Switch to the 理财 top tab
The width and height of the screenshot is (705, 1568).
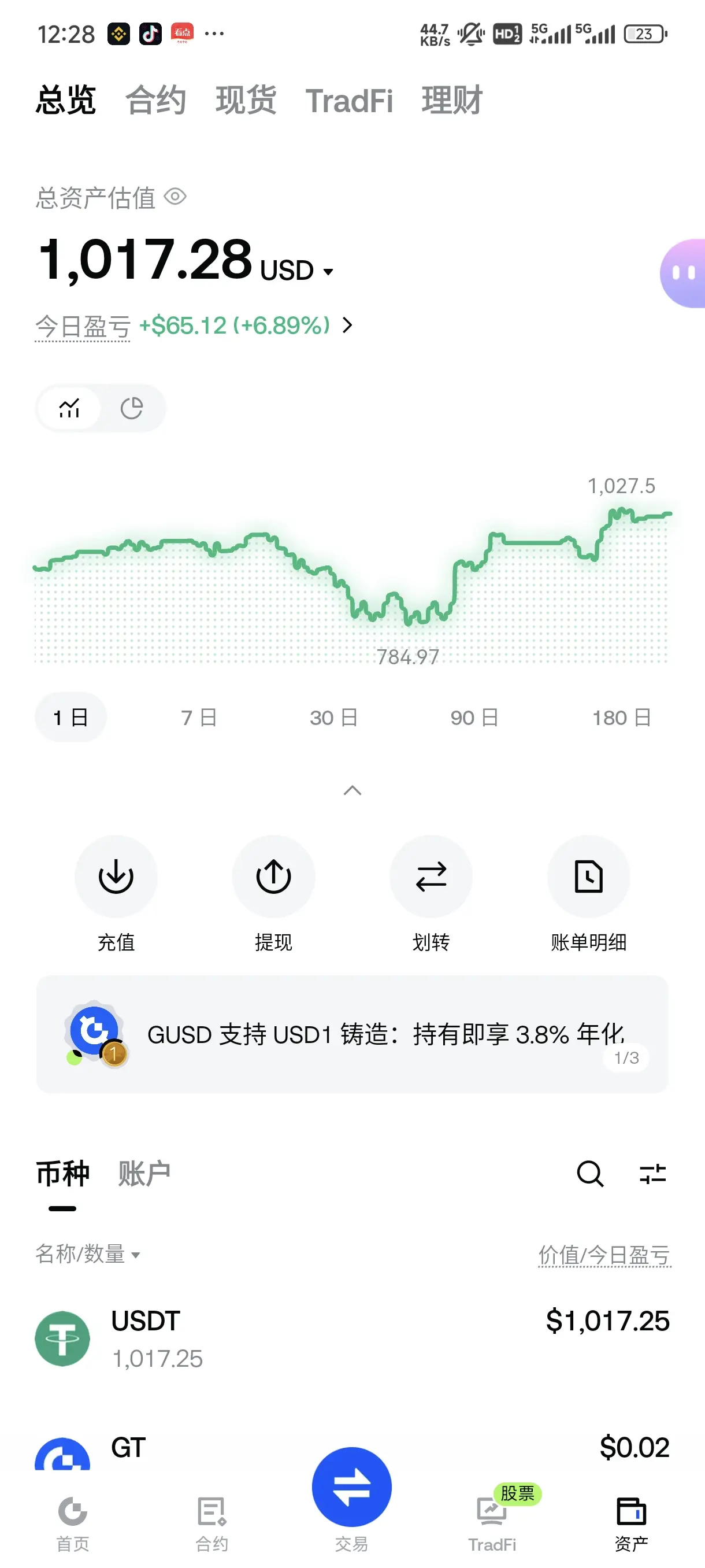(x=452, y=101)
